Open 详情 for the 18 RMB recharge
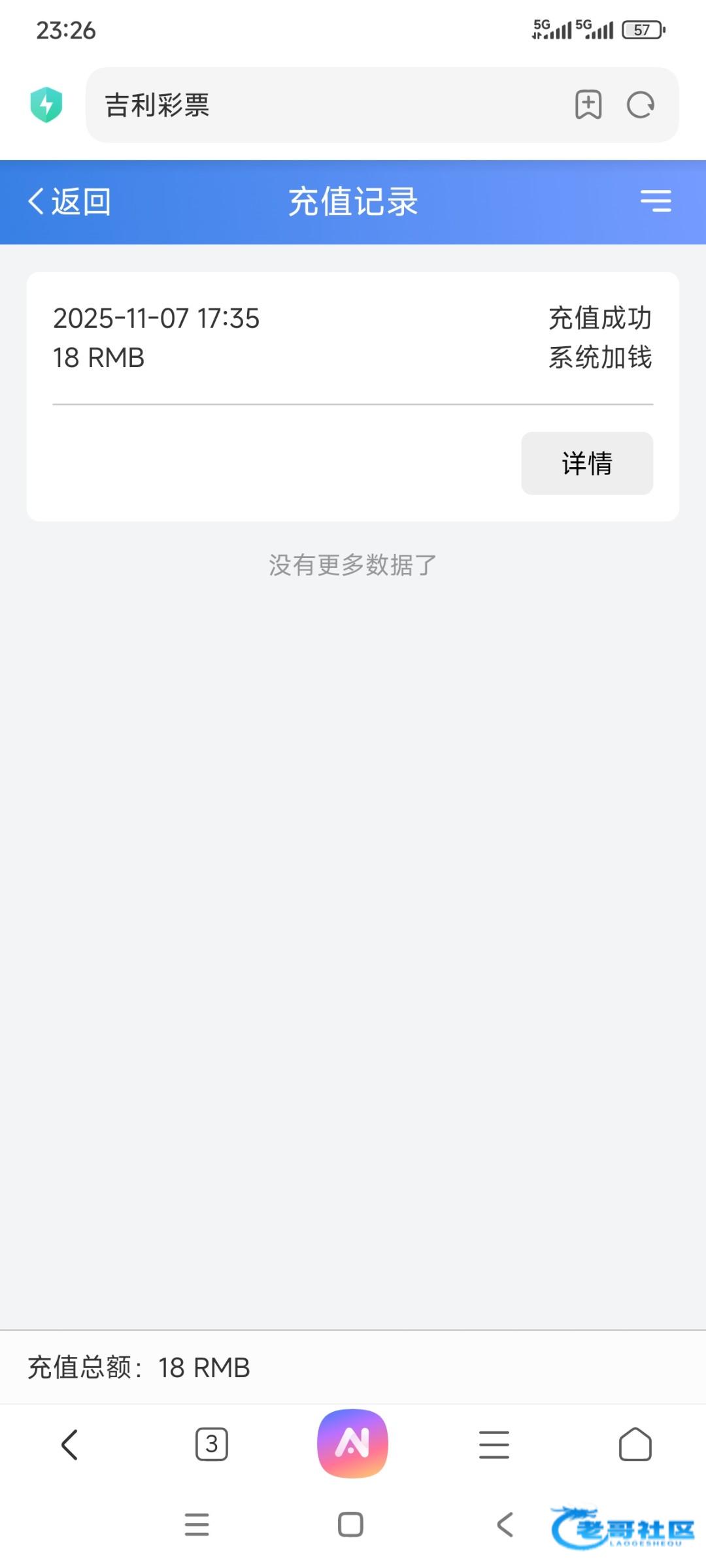The height and width of the screenshot is (1568, 706). [x=586, y=463]
